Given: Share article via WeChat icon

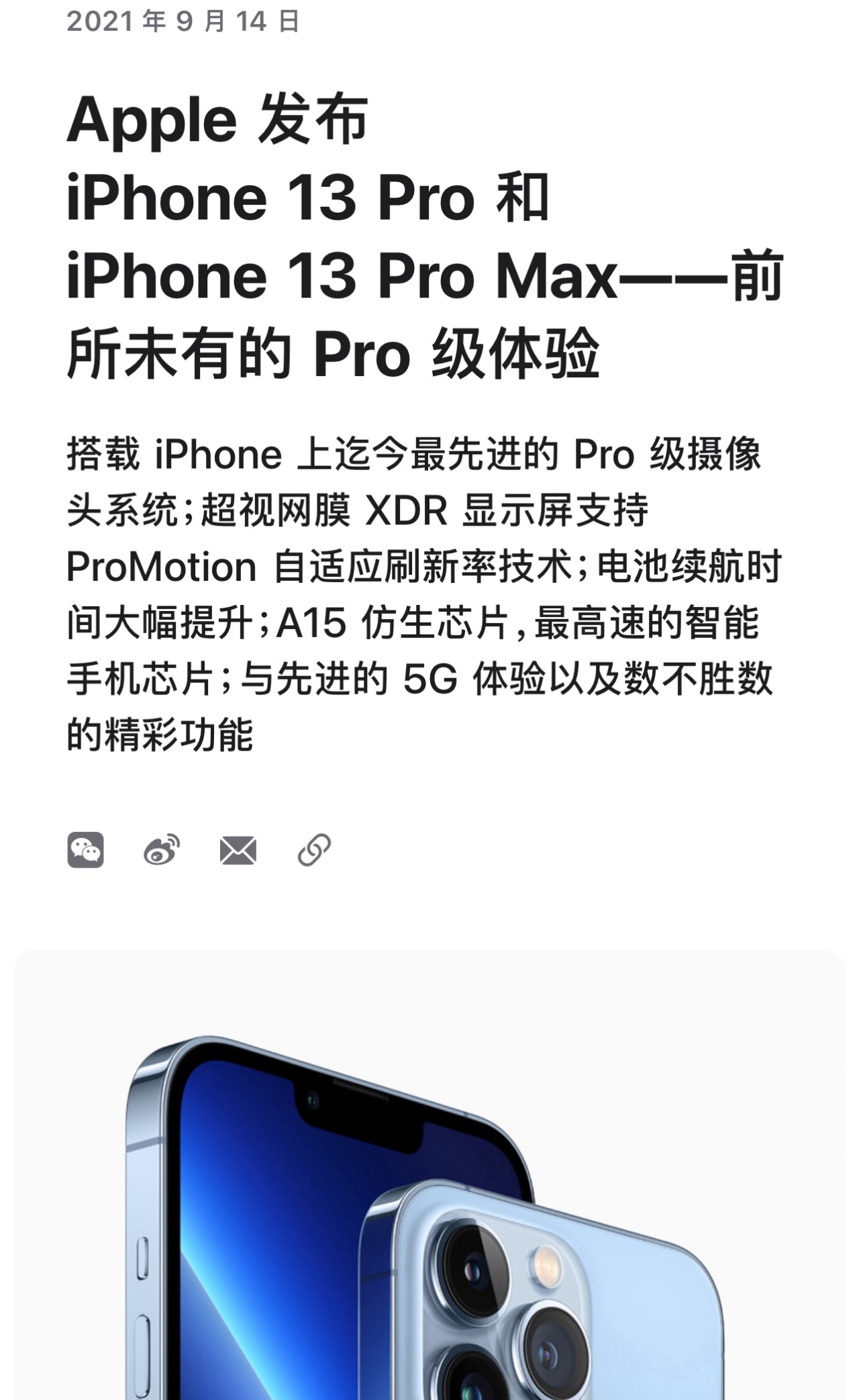Looking at the screenshot, I should point(85,850).
